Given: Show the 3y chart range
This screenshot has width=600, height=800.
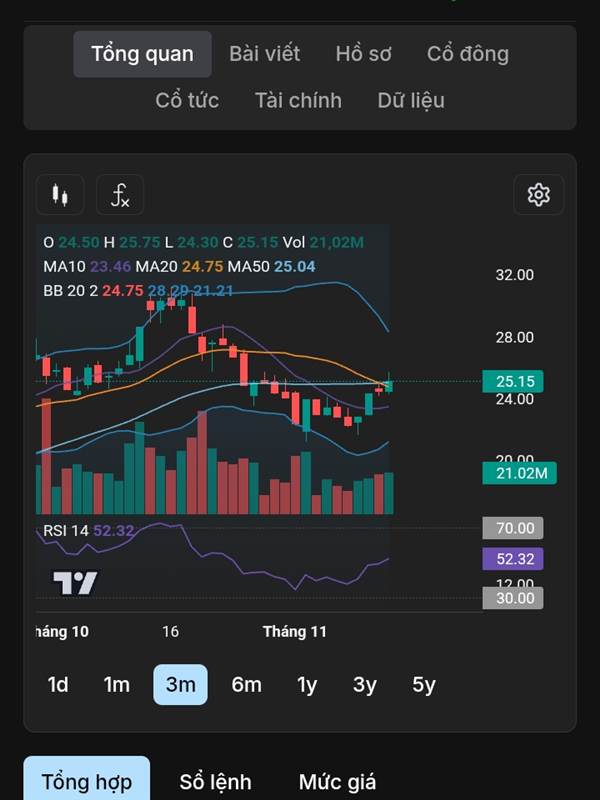Looking at the screenshot, I should pyautogui.click(x=364, y=684).
